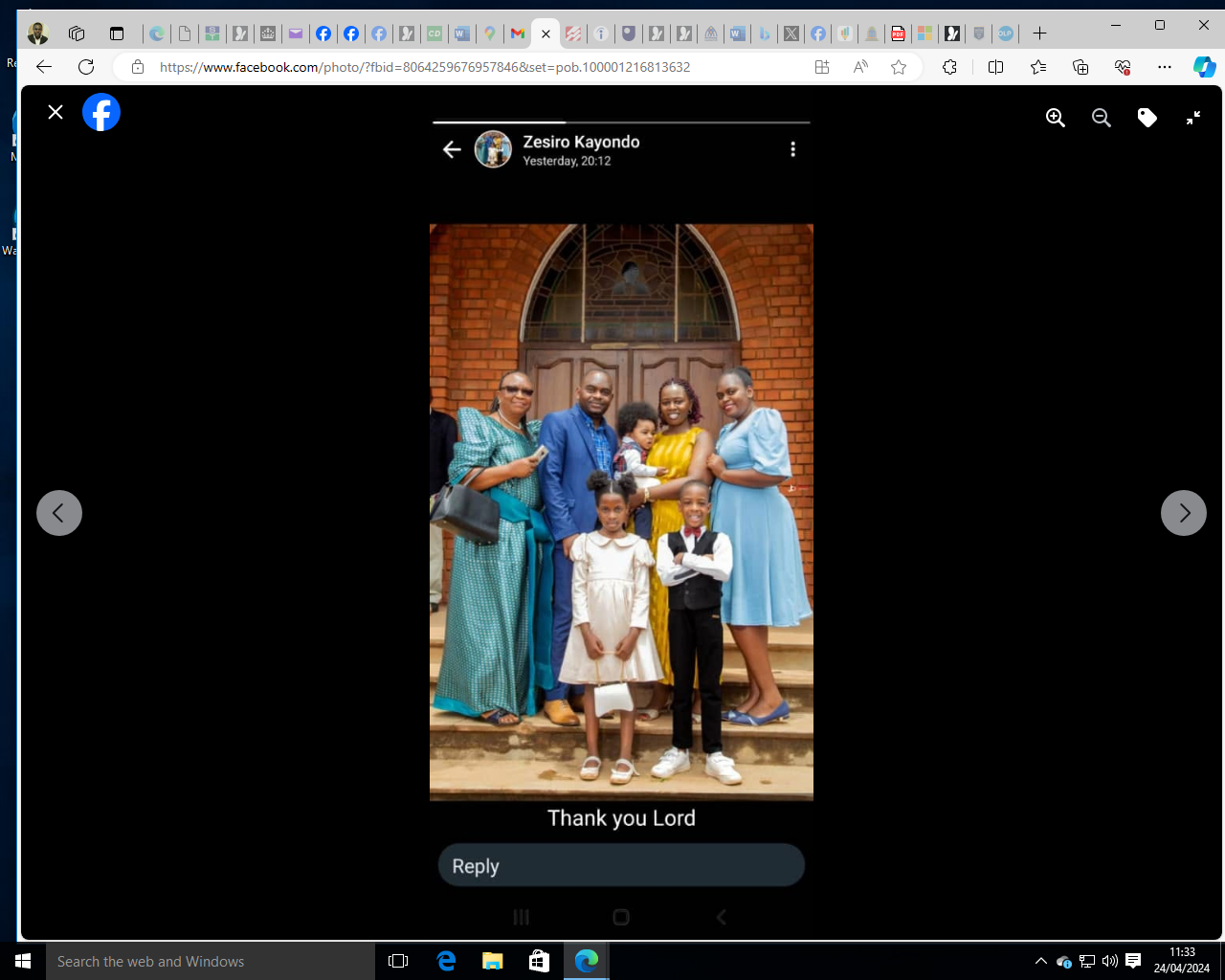Refresh the current page

pos(86,67)
